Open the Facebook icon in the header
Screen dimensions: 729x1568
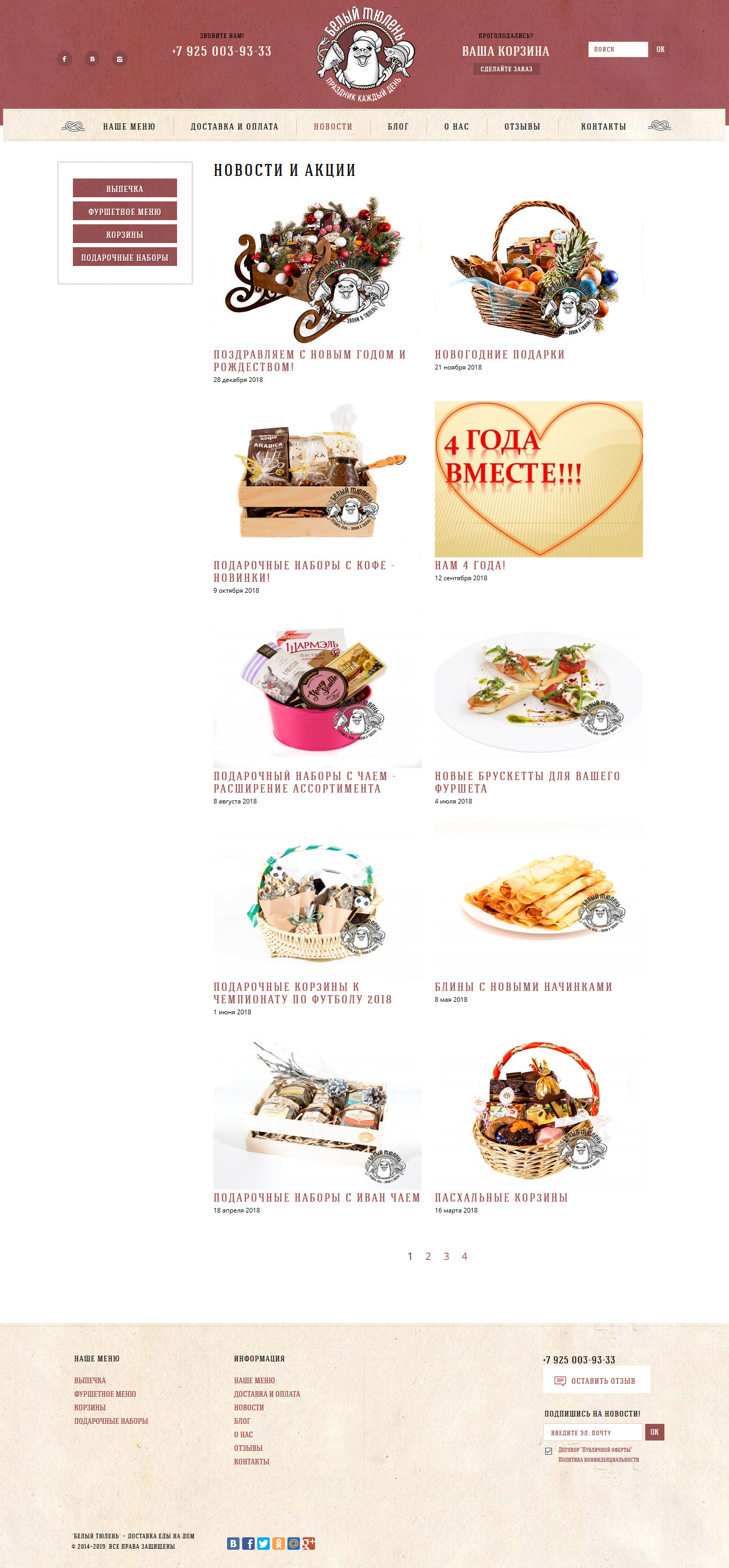pyautogui.click(x=65, y=59)
